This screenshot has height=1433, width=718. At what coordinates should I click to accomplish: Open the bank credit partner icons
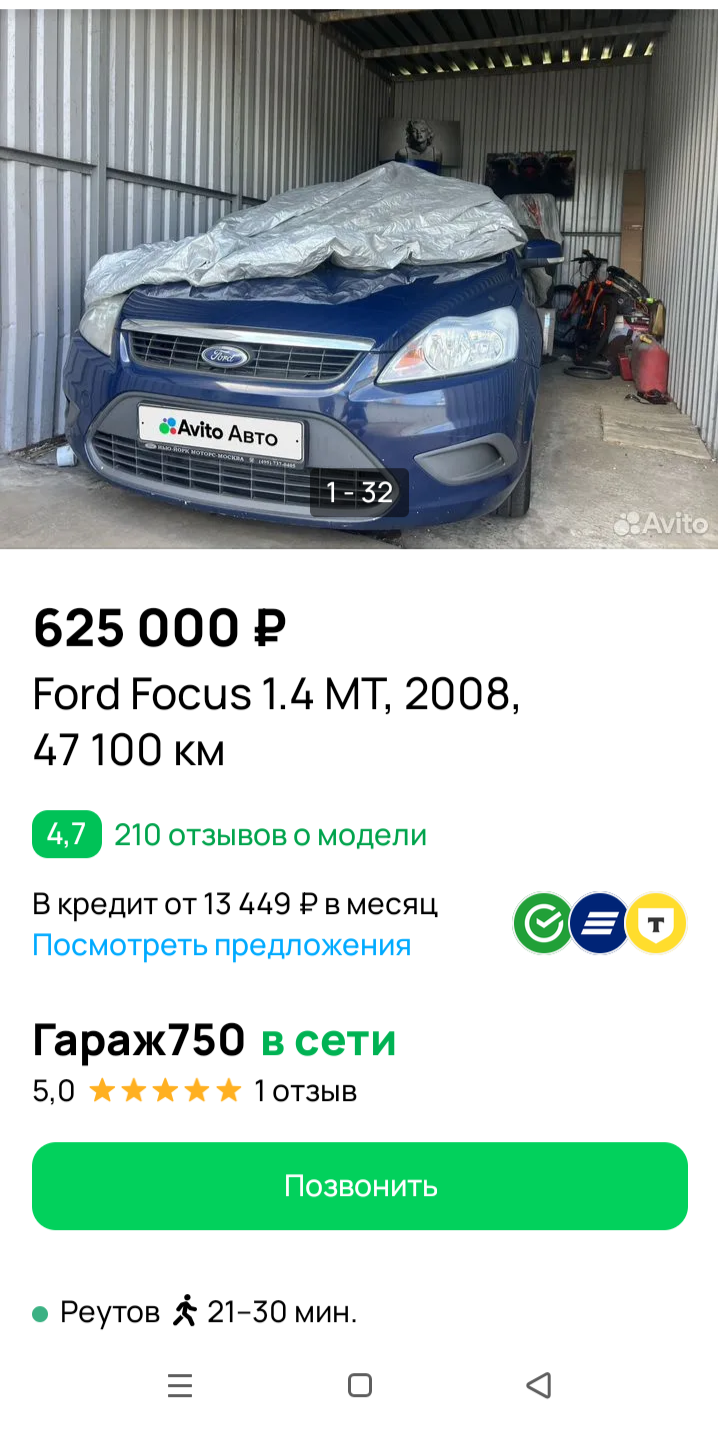[x=600, y=923]
